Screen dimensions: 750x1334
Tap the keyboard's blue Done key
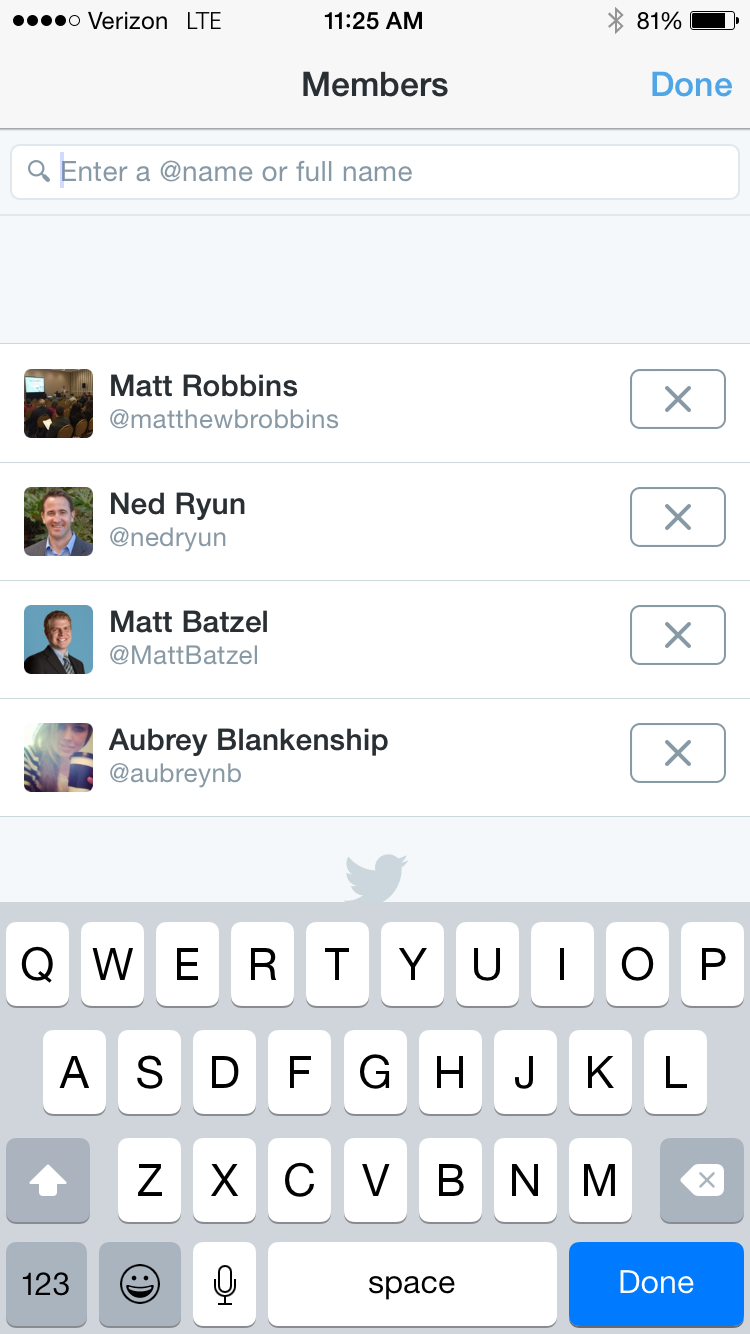[656, 1283]
